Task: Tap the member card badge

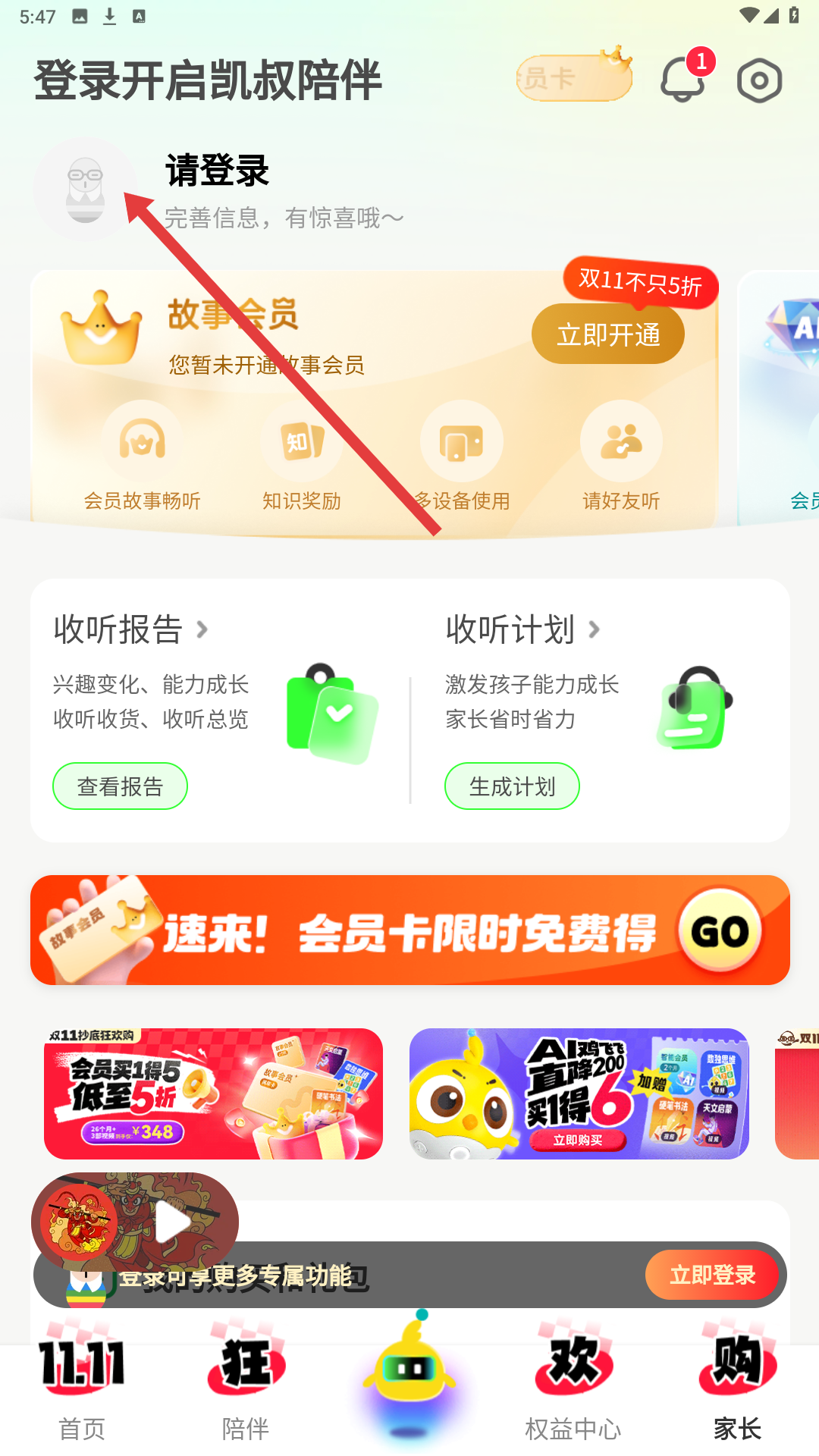Action: point(574,77)
